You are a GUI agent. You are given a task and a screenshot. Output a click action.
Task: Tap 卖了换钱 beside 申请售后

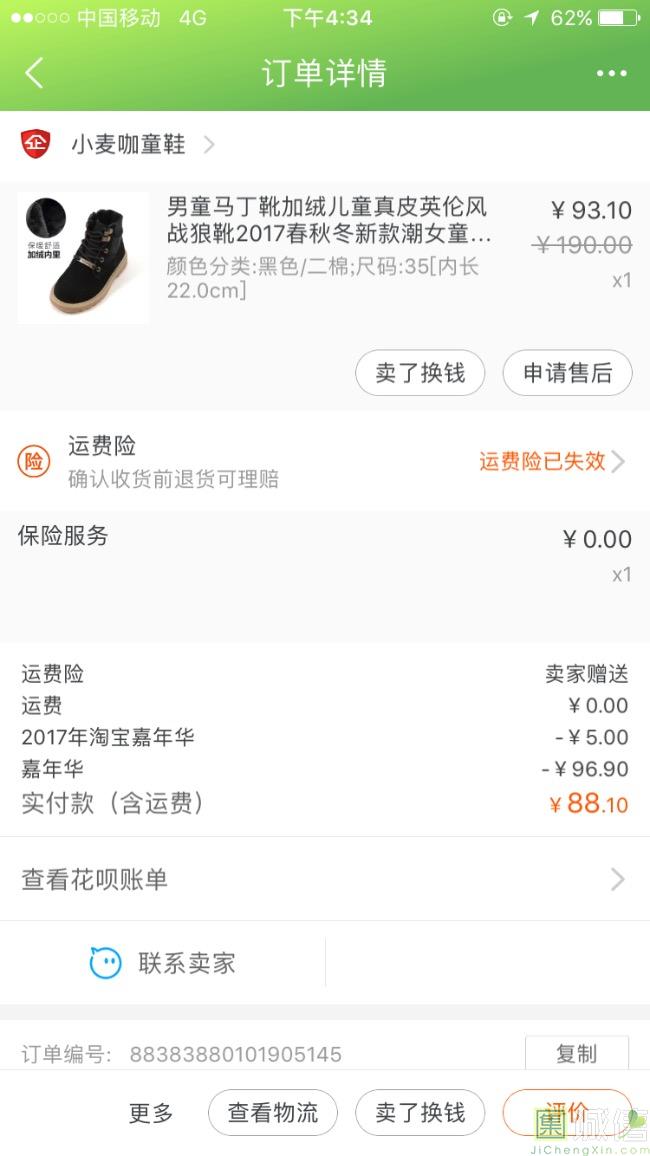pos(420,373)
